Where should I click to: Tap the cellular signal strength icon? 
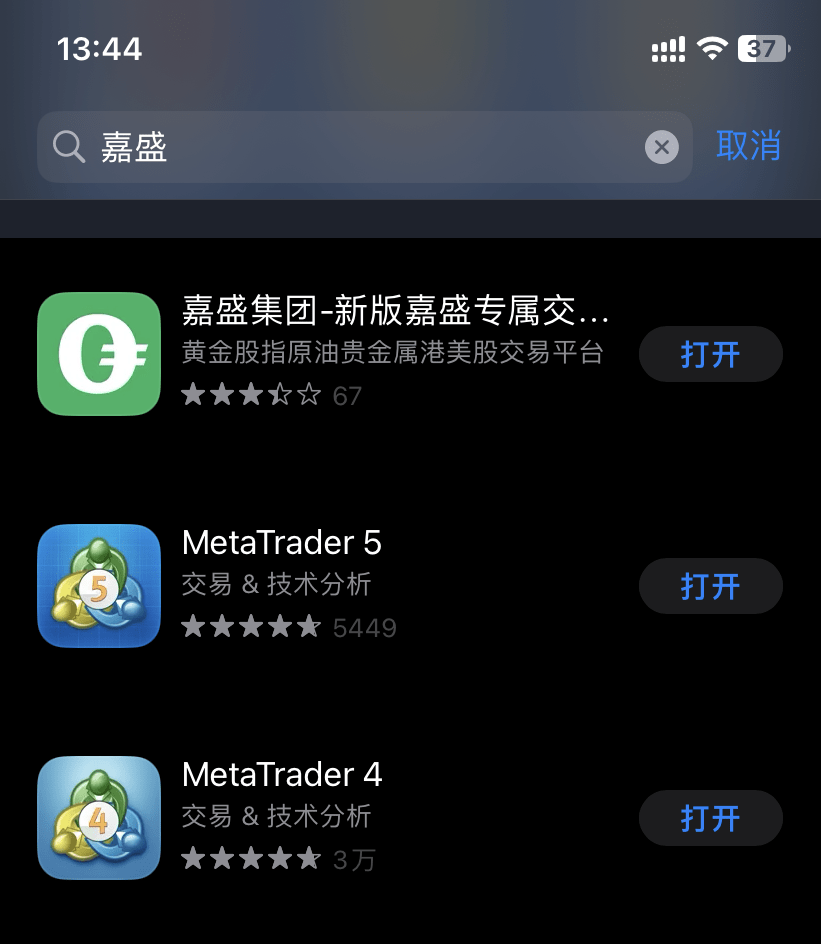[667, 47]
